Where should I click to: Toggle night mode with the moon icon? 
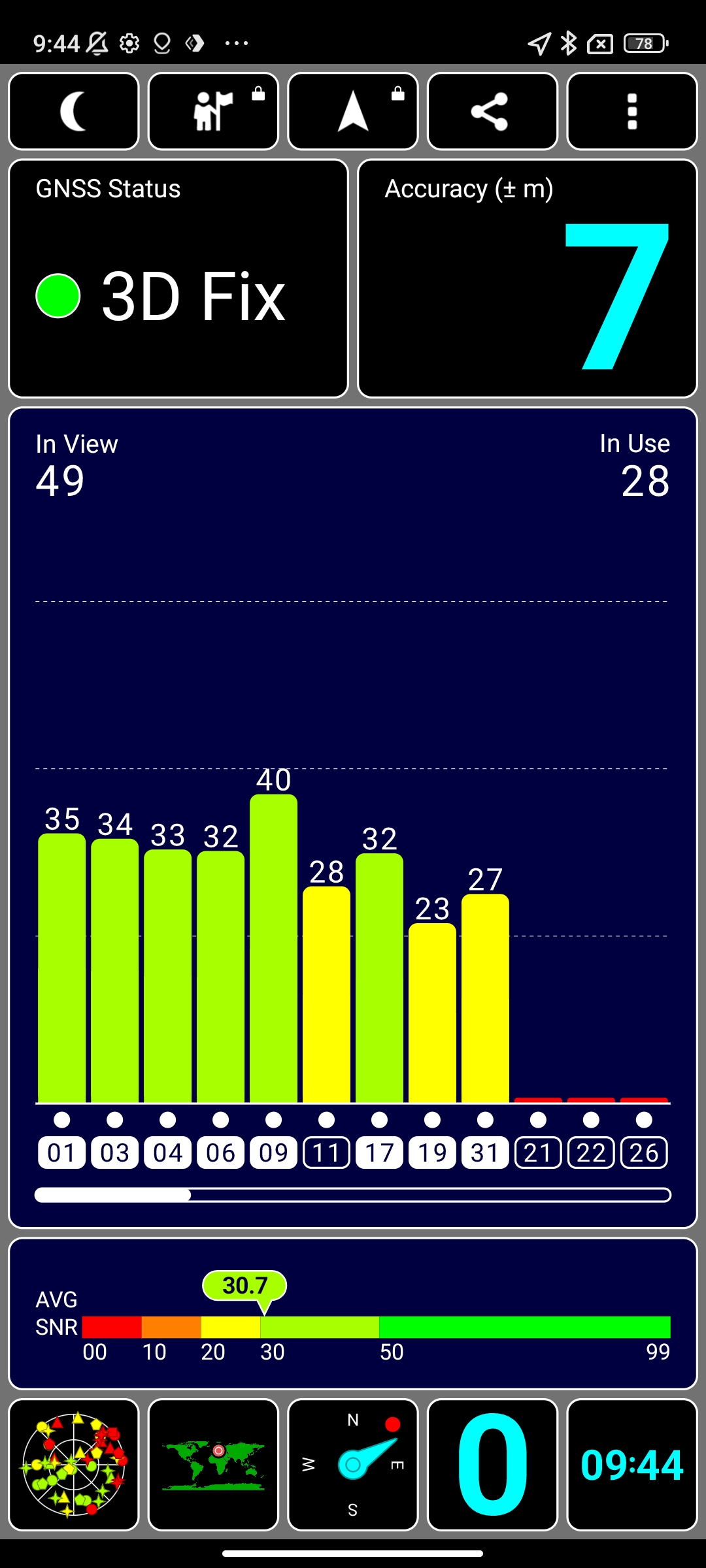74,112
